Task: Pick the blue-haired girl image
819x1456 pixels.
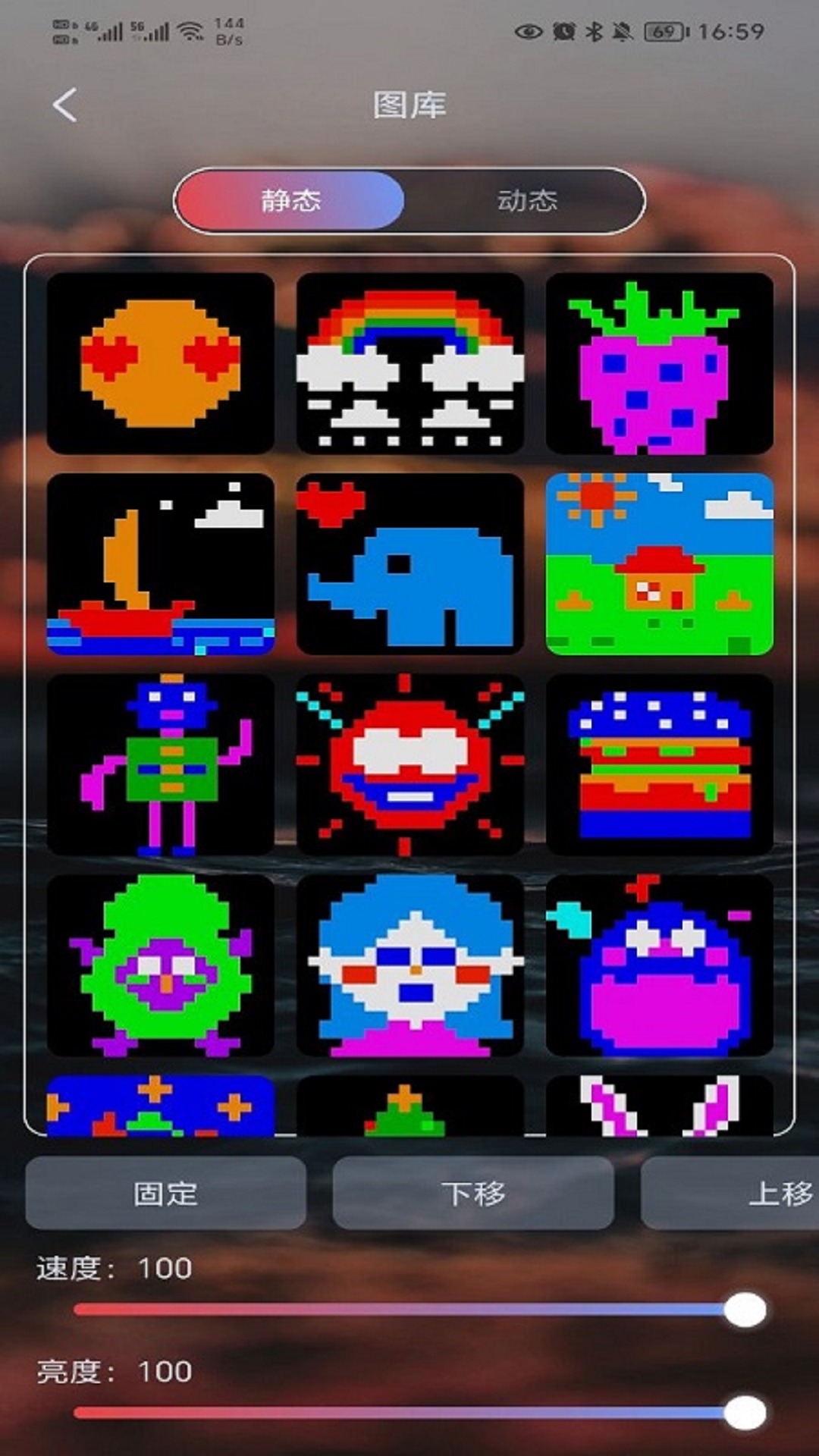Action: 409,964
